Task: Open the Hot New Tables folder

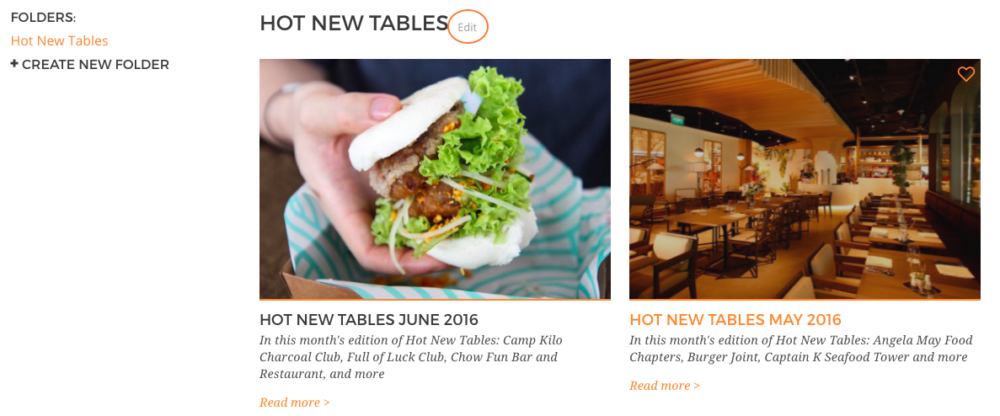Action: [x=59, y=41]
